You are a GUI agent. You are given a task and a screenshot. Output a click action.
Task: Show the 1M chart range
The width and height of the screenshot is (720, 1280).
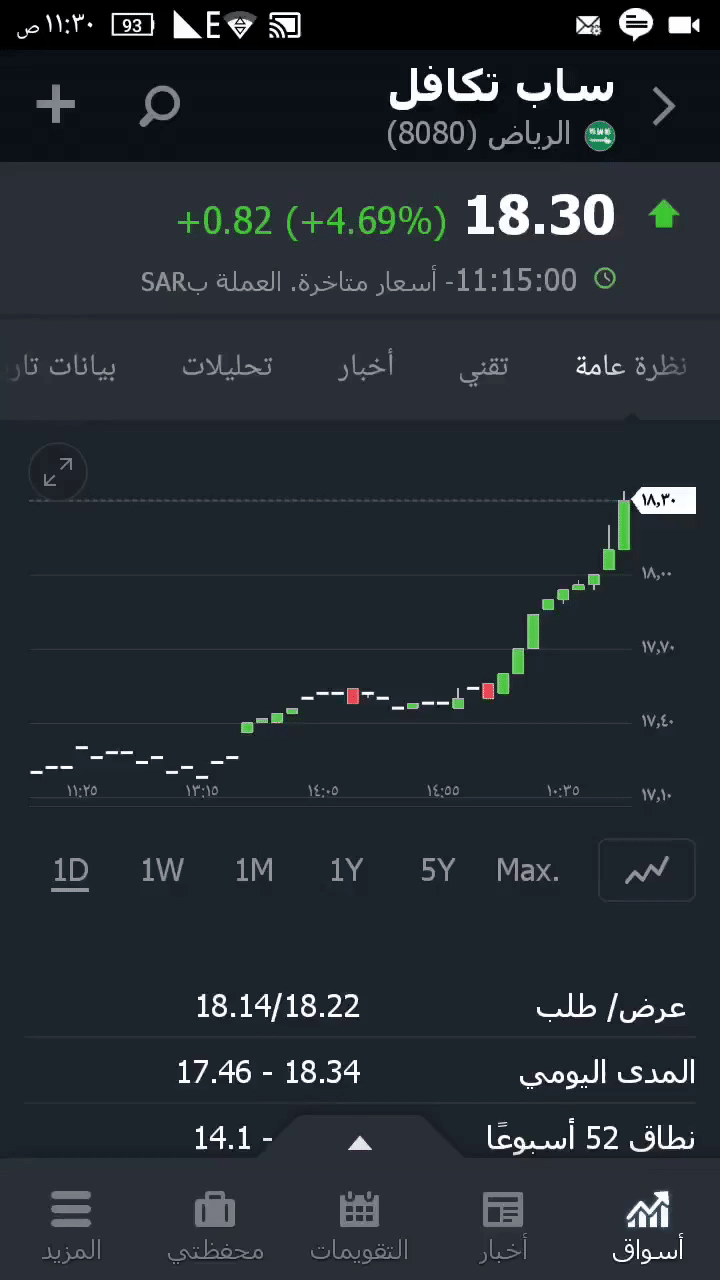pyautogui.click(x=254, y=870)
